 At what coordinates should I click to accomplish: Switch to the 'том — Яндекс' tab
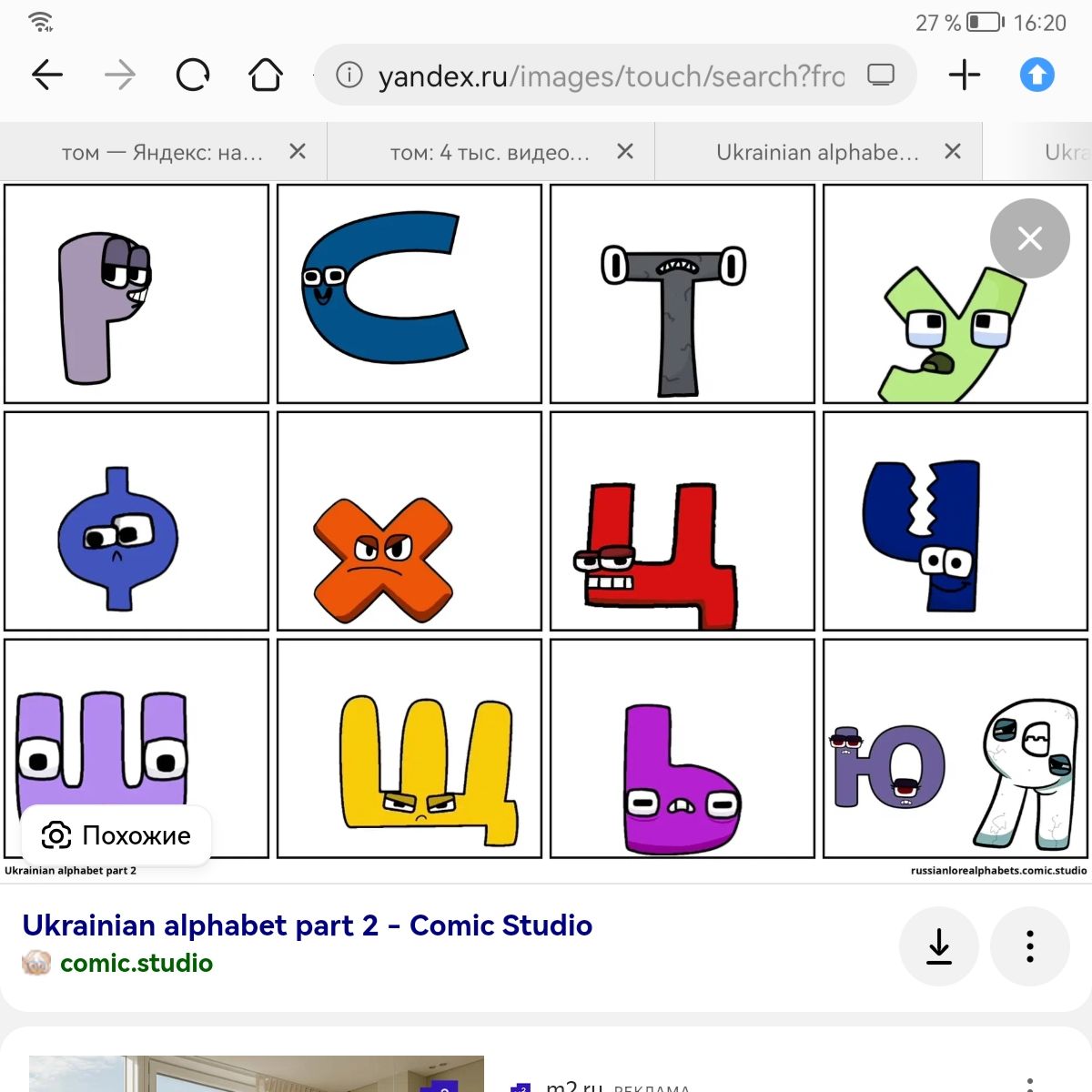(x=162, y=153)
